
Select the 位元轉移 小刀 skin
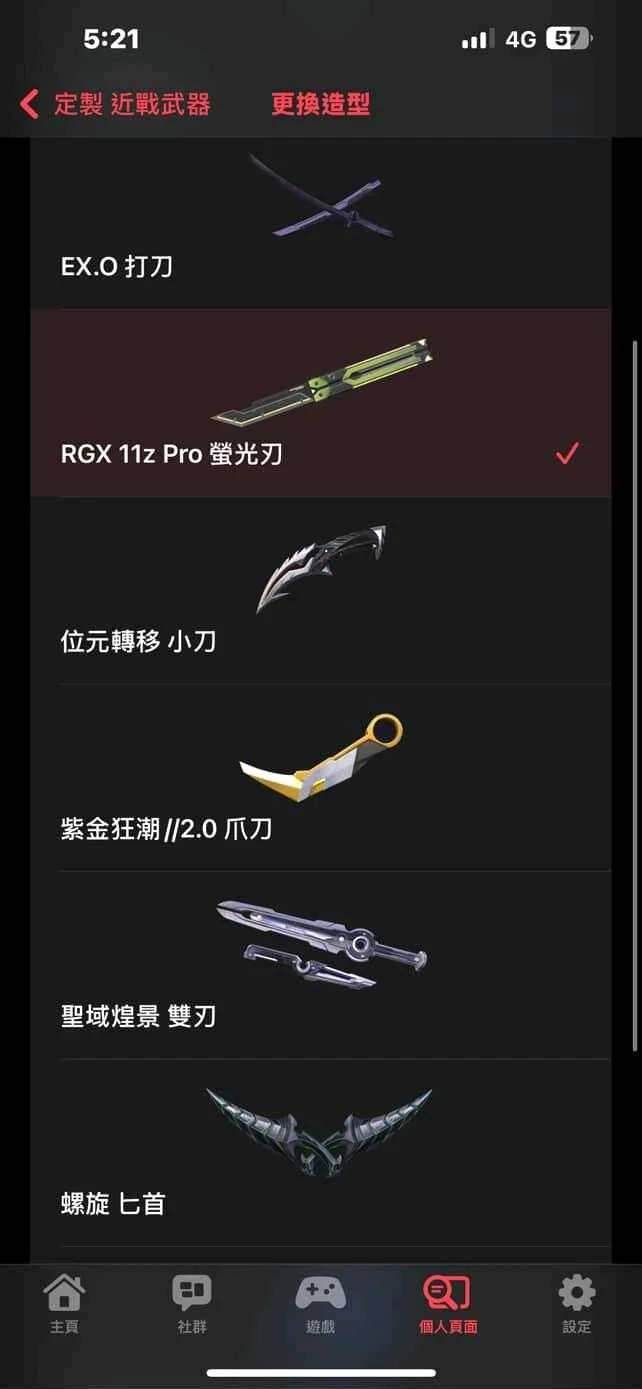[x=320, y=591]
